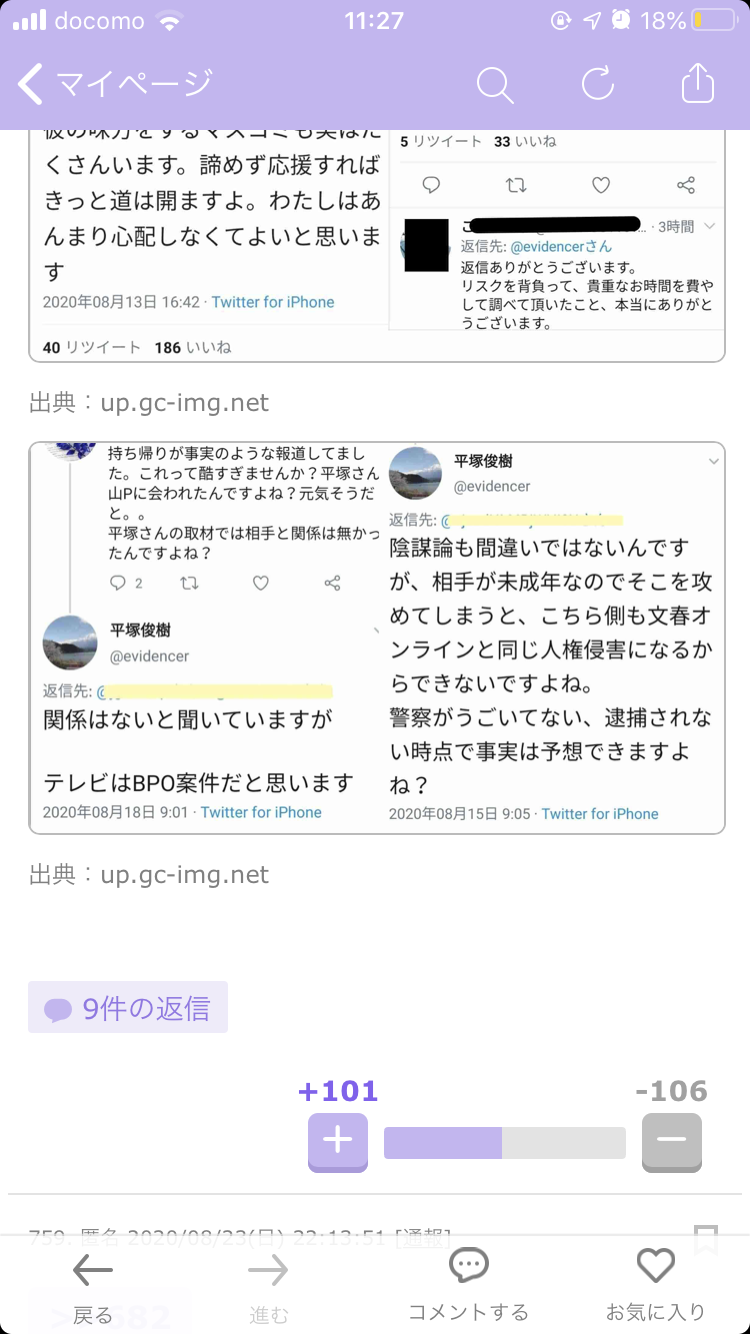View 9件の返信 replies

pos(128,1008)
